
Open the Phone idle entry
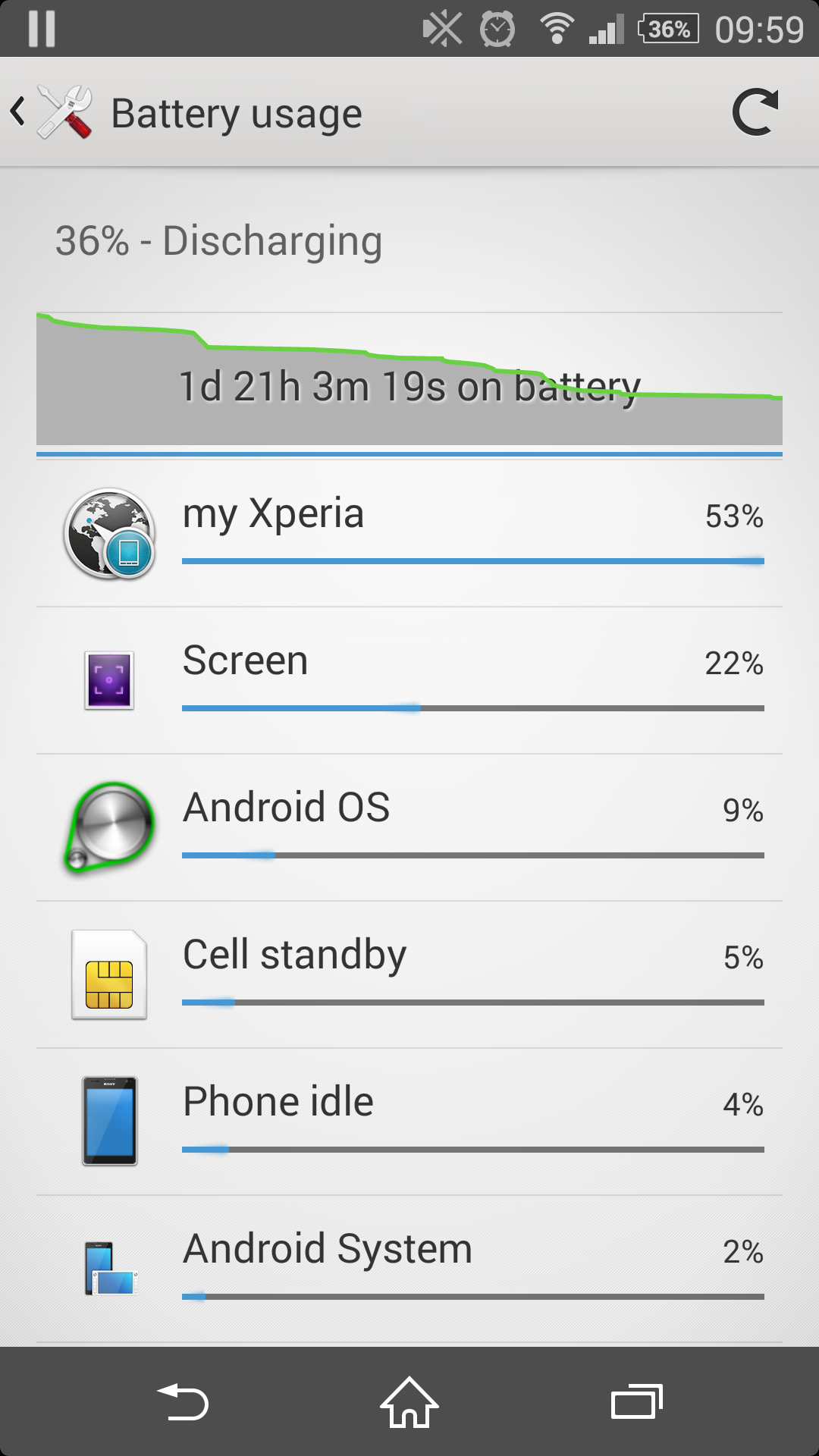coord(409,1122)
